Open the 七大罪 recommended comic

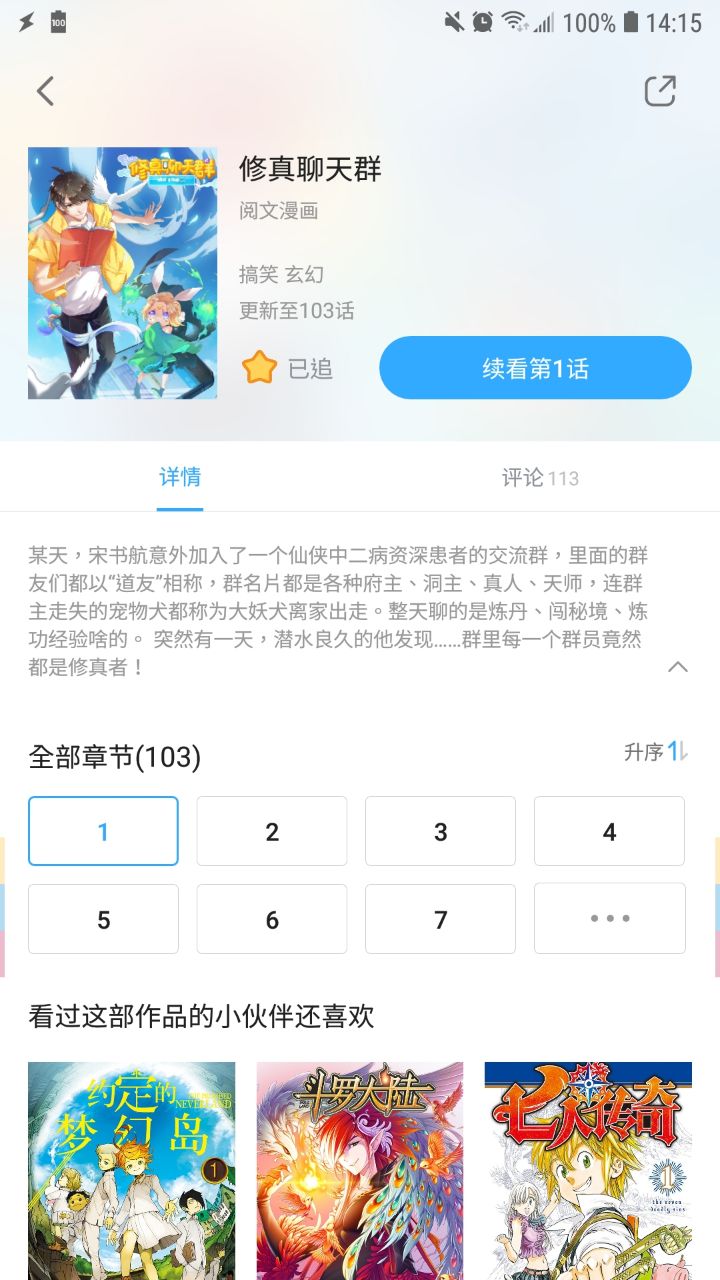coord(588,1170)
